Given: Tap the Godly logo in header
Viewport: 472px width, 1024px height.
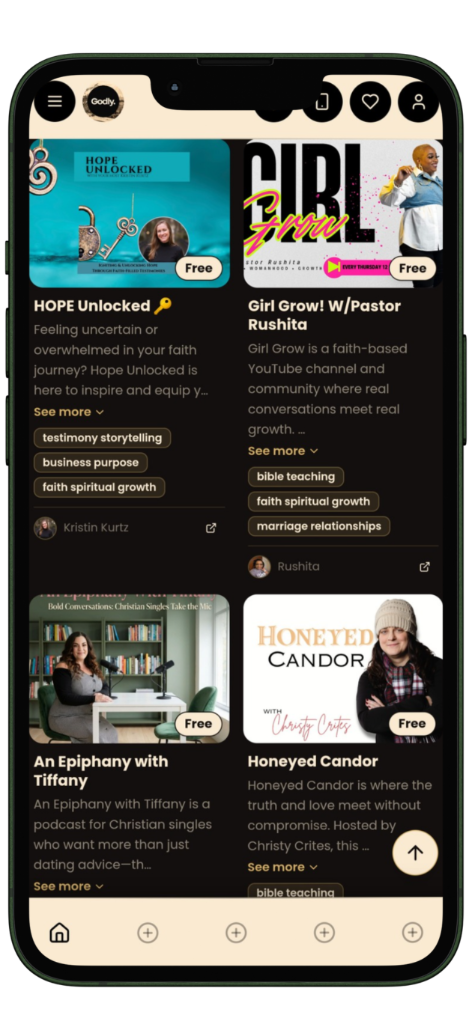Looking at the screenshot, I should [x=103, y=101].
